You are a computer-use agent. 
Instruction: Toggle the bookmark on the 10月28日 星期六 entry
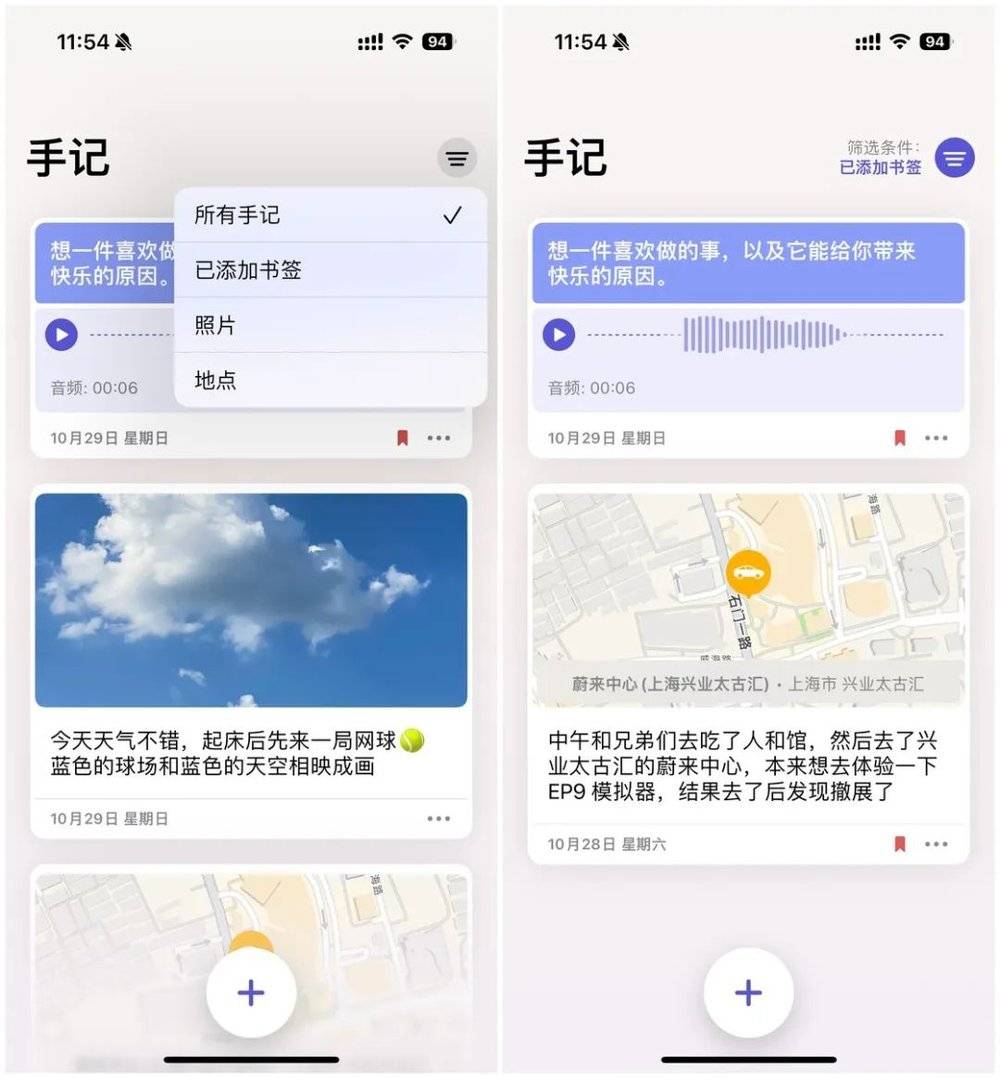899,844
